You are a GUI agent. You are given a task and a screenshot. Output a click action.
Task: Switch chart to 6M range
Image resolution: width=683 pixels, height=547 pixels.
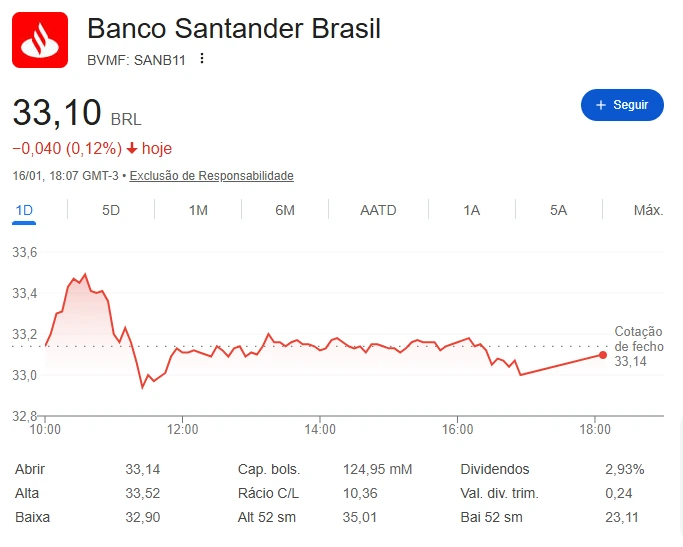point(285,210)
